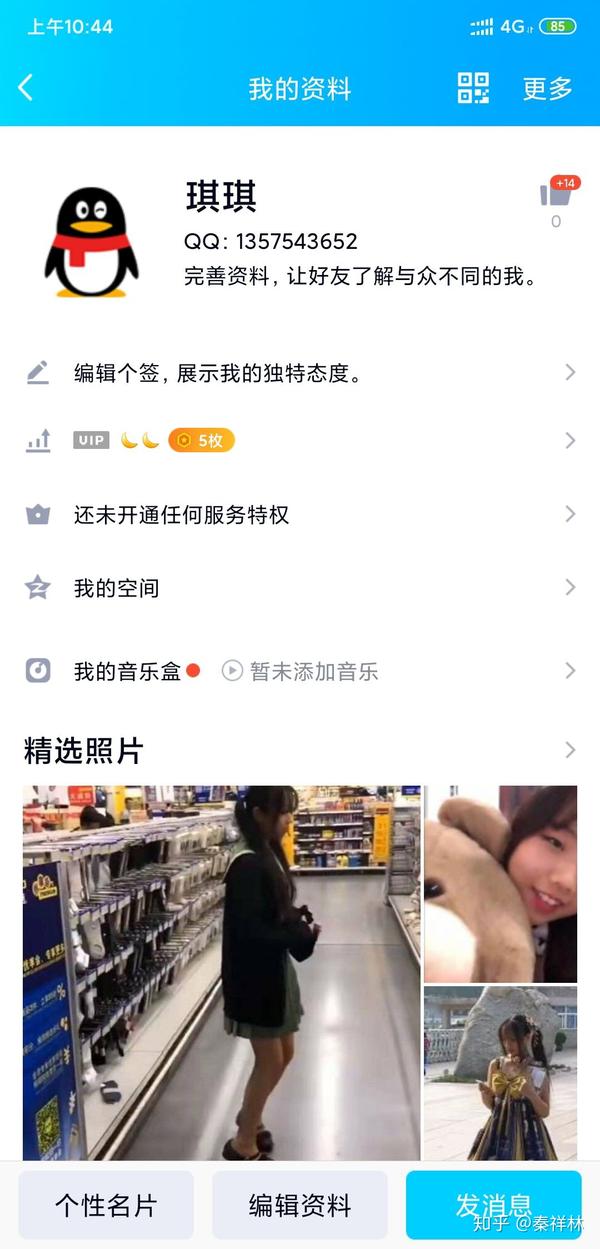The width and height of the screenshot is (600, 1249).
Task: Open the QR code card icon
Action: tap(473, 88)
